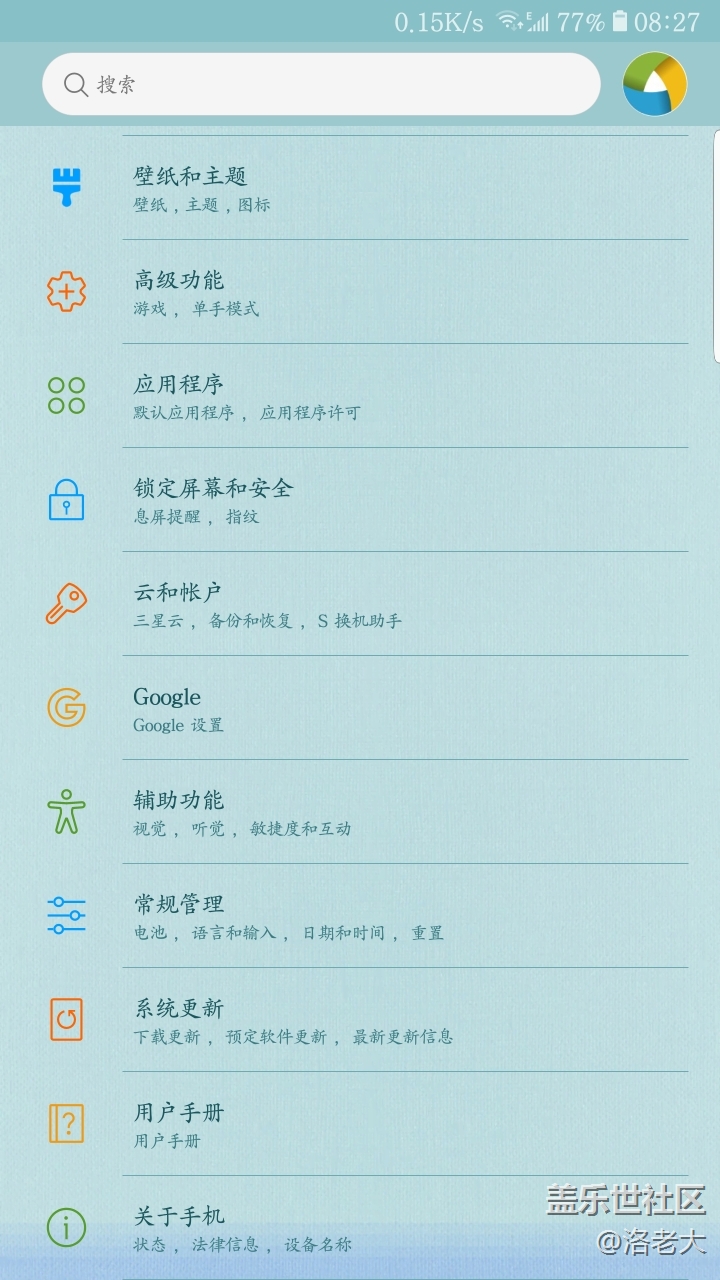720x1280 pixels.
Task: View the 用户手册 user manual
Action: [360, 1124]
